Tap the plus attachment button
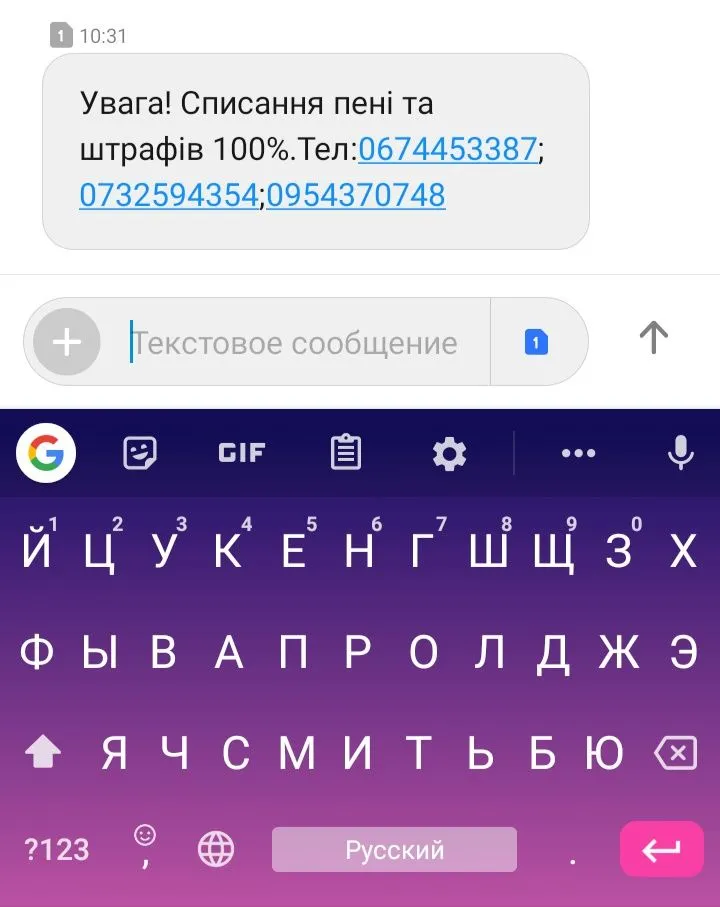Viewport: 720px width, 907px height. tap(67, 342)
